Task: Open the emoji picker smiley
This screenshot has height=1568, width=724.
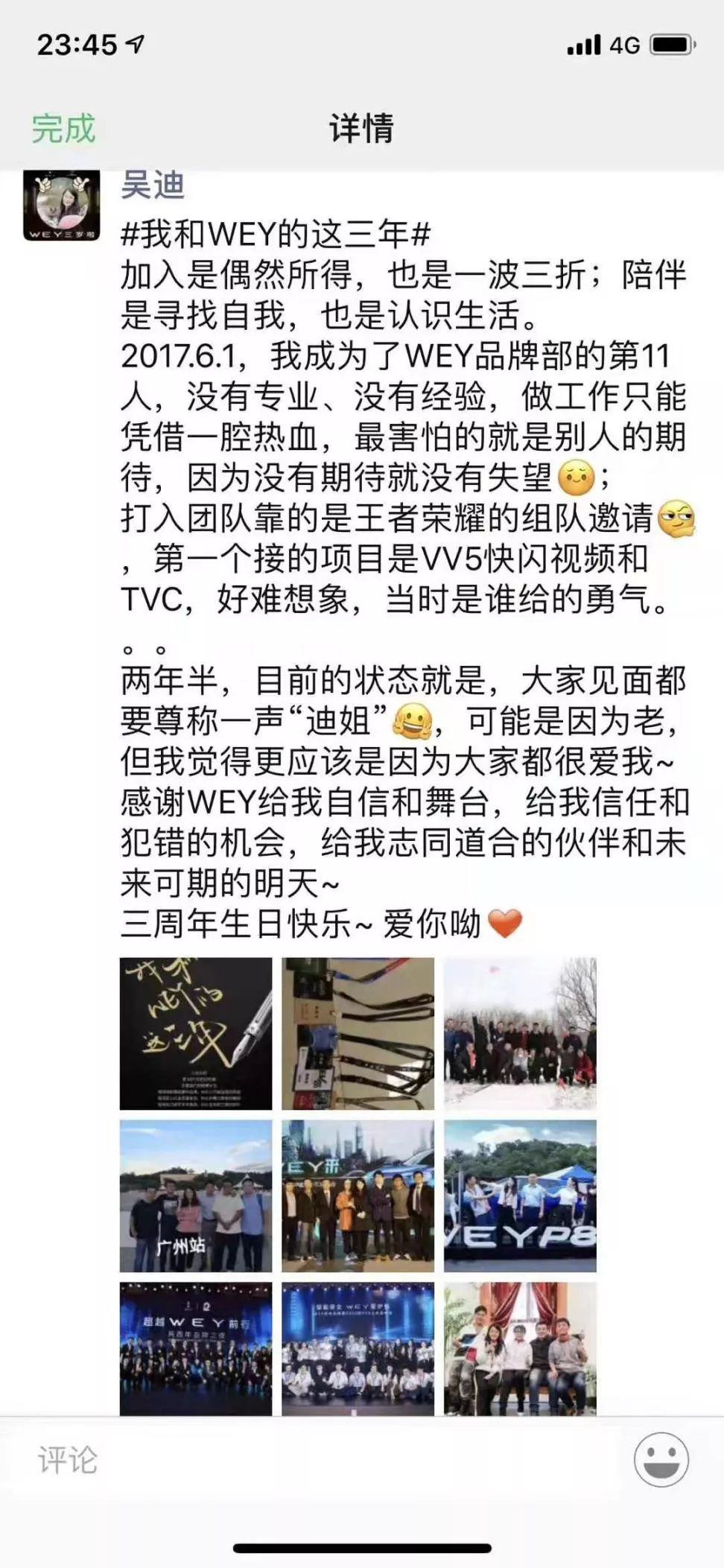Action: 661,1459
